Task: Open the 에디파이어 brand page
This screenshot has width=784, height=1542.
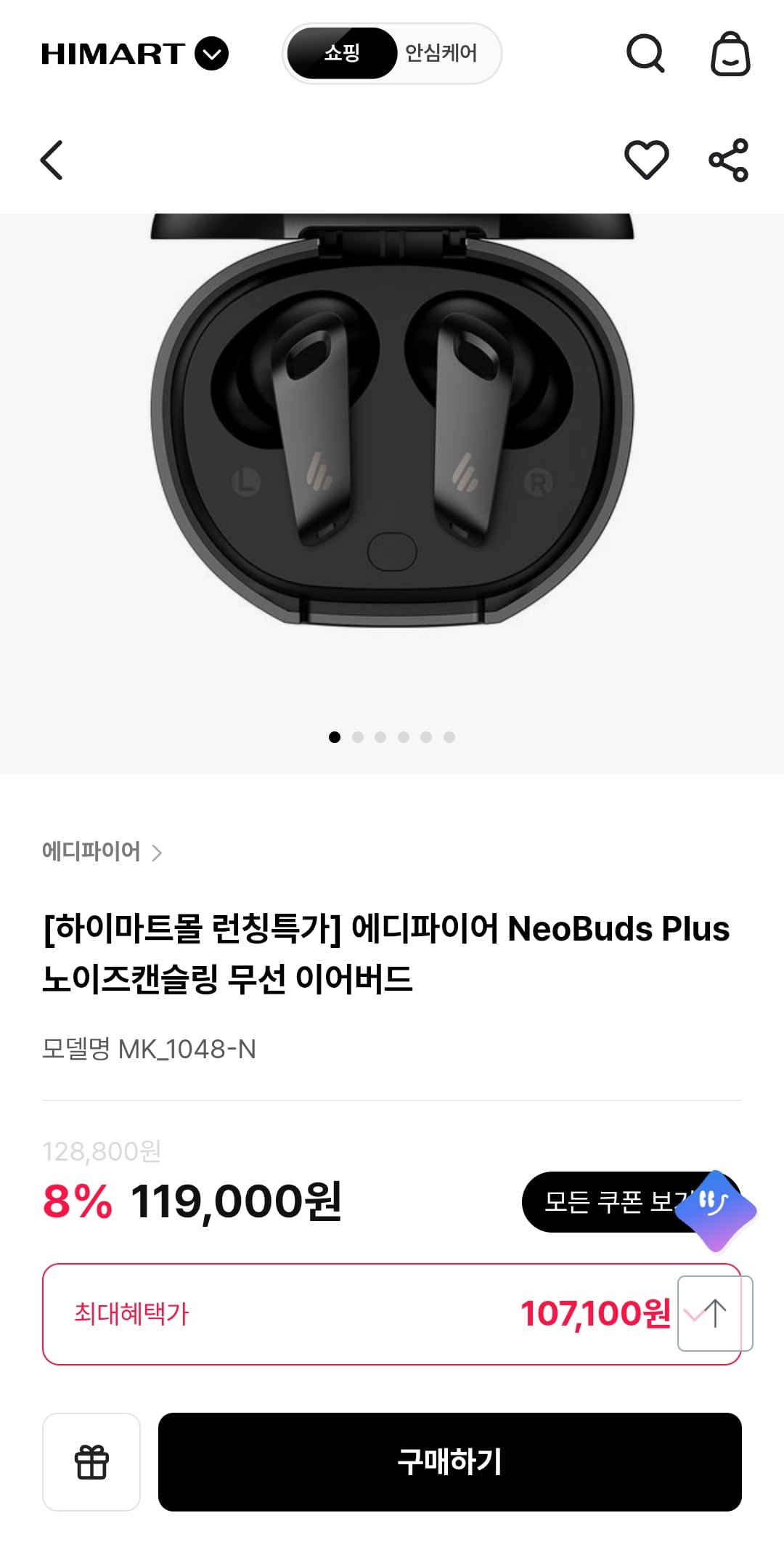Action: (x=102, y=851)
